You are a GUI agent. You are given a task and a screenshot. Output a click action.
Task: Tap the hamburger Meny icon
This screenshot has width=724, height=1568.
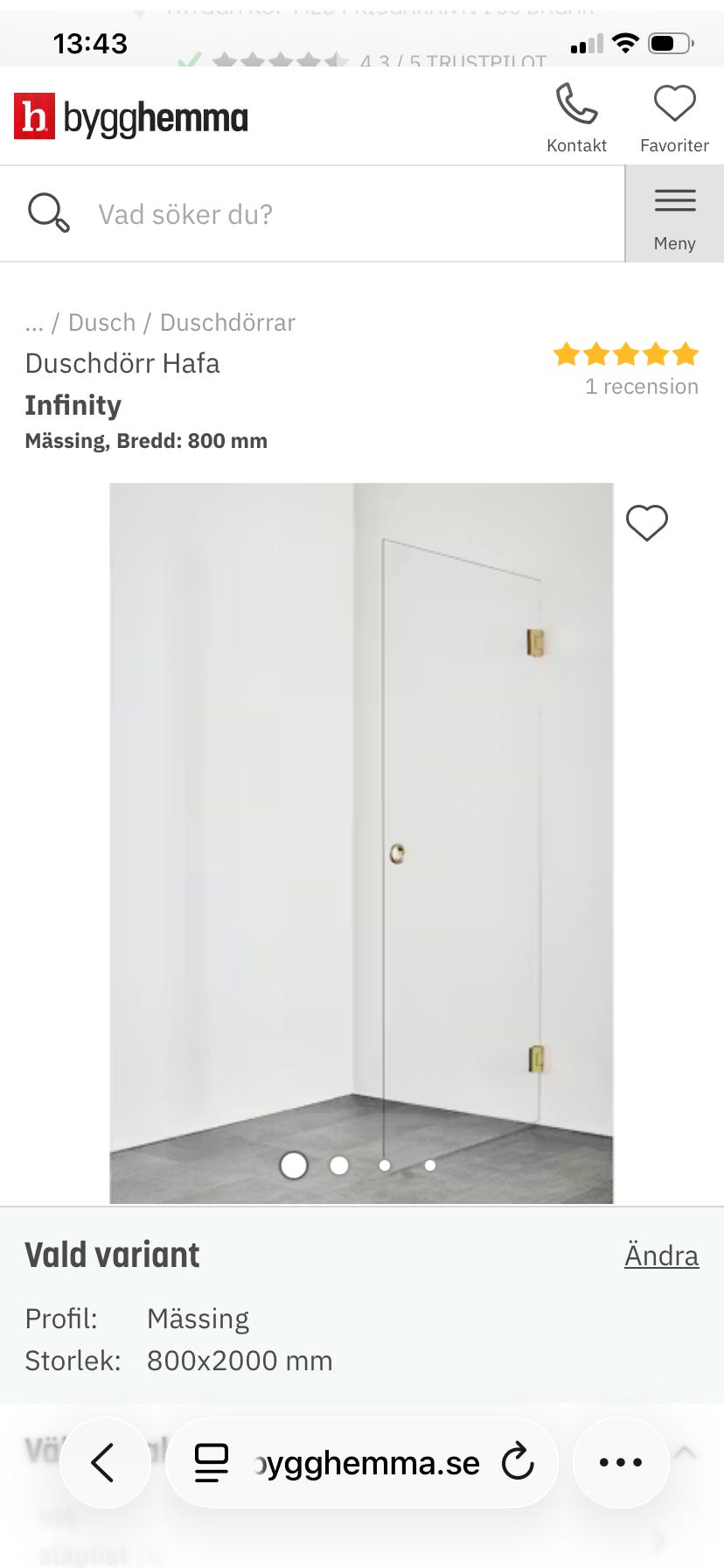673,201
